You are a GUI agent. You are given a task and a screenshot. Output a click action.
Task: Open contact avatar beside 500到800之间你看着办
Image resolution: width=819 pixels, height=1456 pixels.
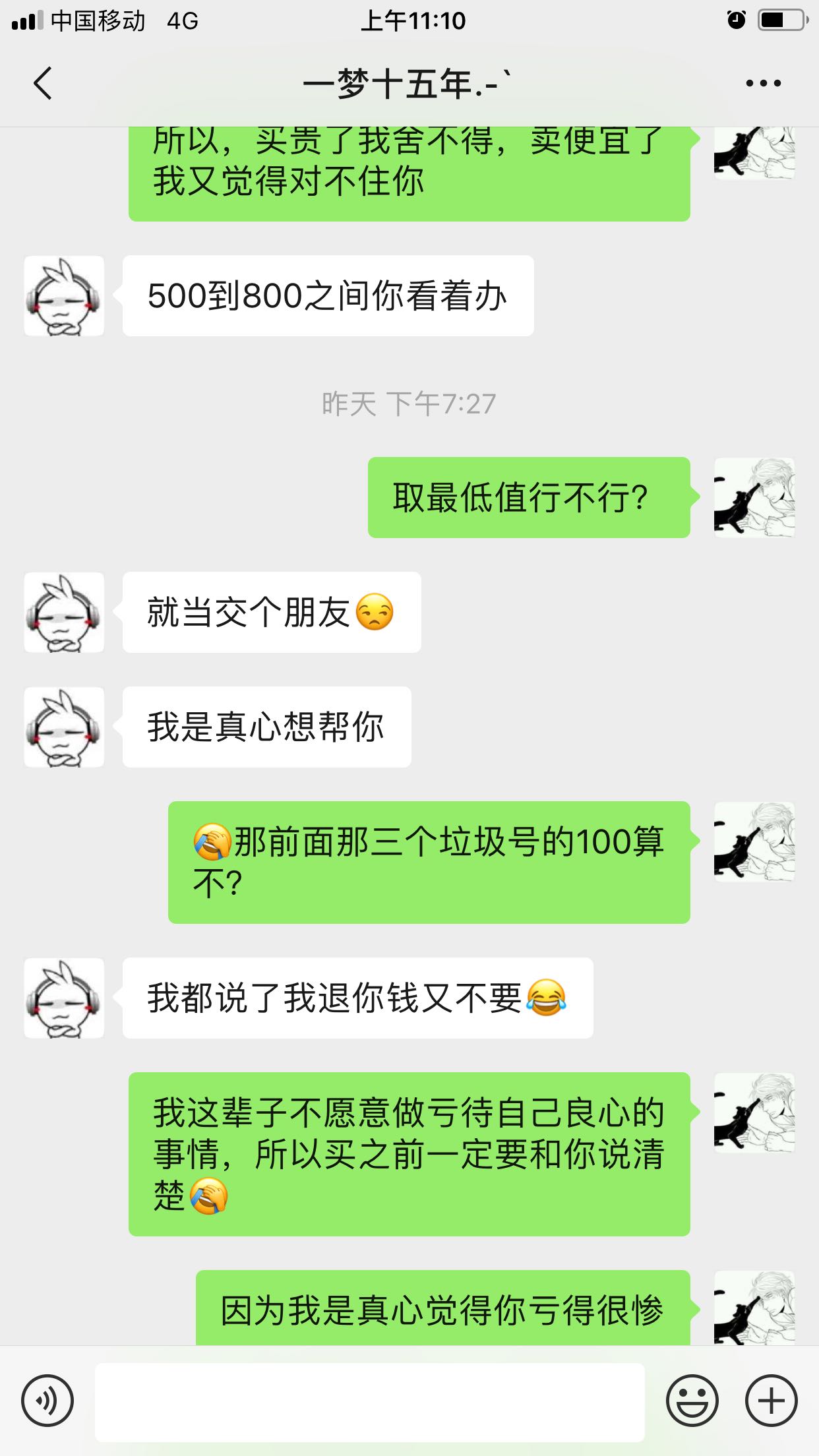click(64, 296)
